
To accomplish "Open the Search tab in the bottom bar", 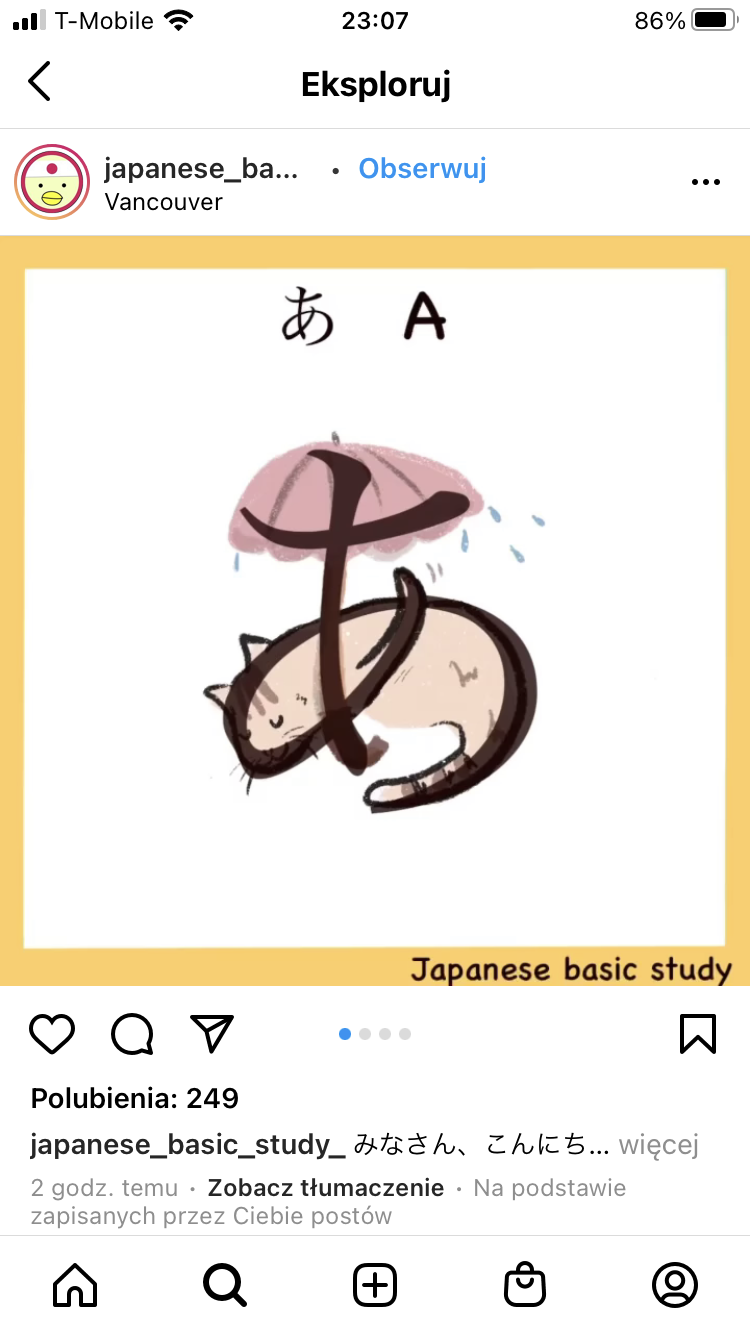I will coord(224,1285).
